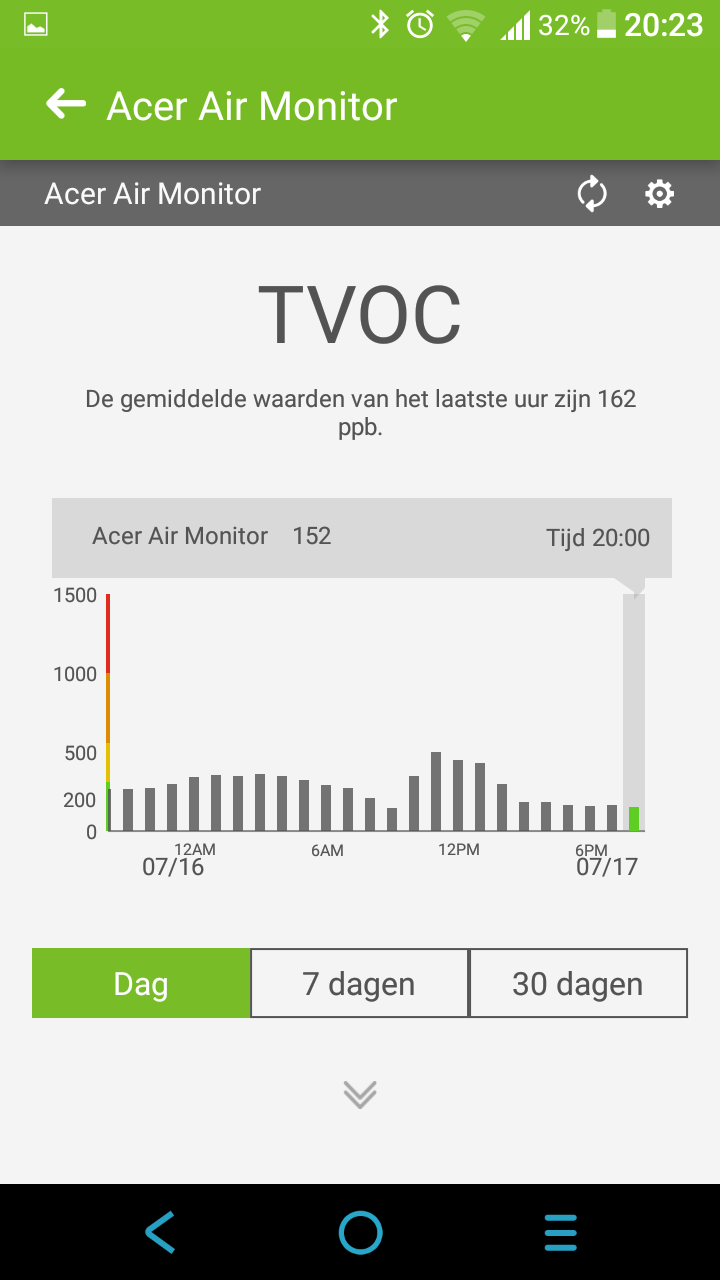The image size is (720, 1280).
Task: Open the system recent apps menu
Action: [561, 1232]
